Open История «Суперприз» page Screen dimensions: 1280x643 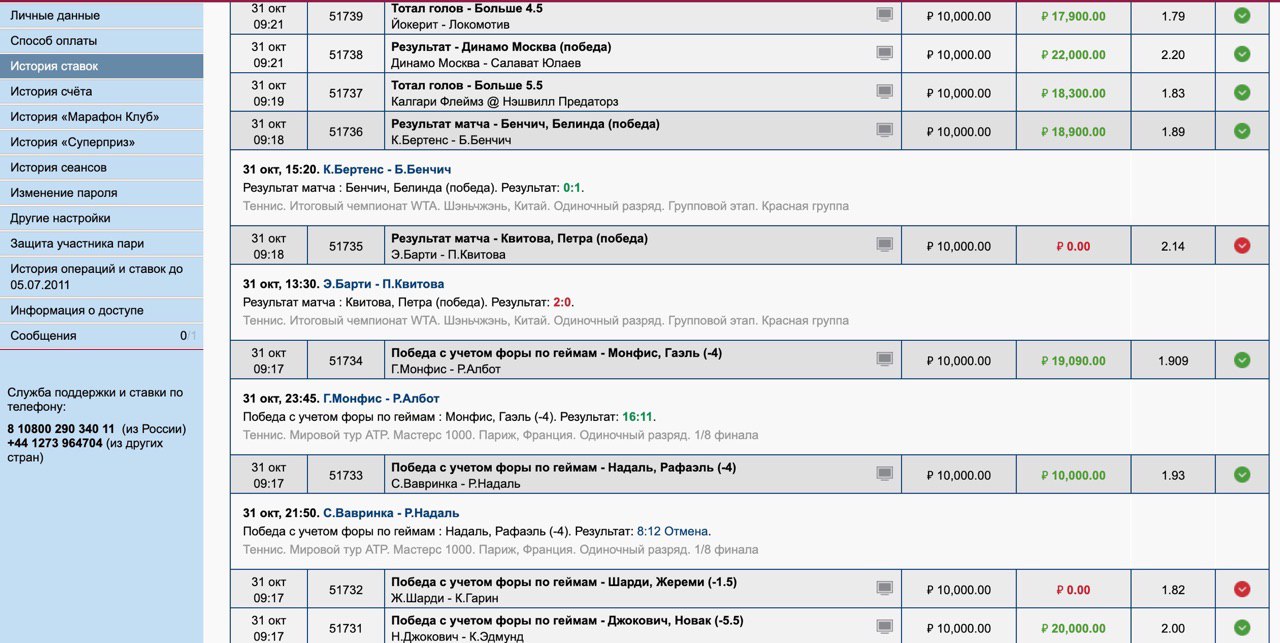tap(72, 142)
